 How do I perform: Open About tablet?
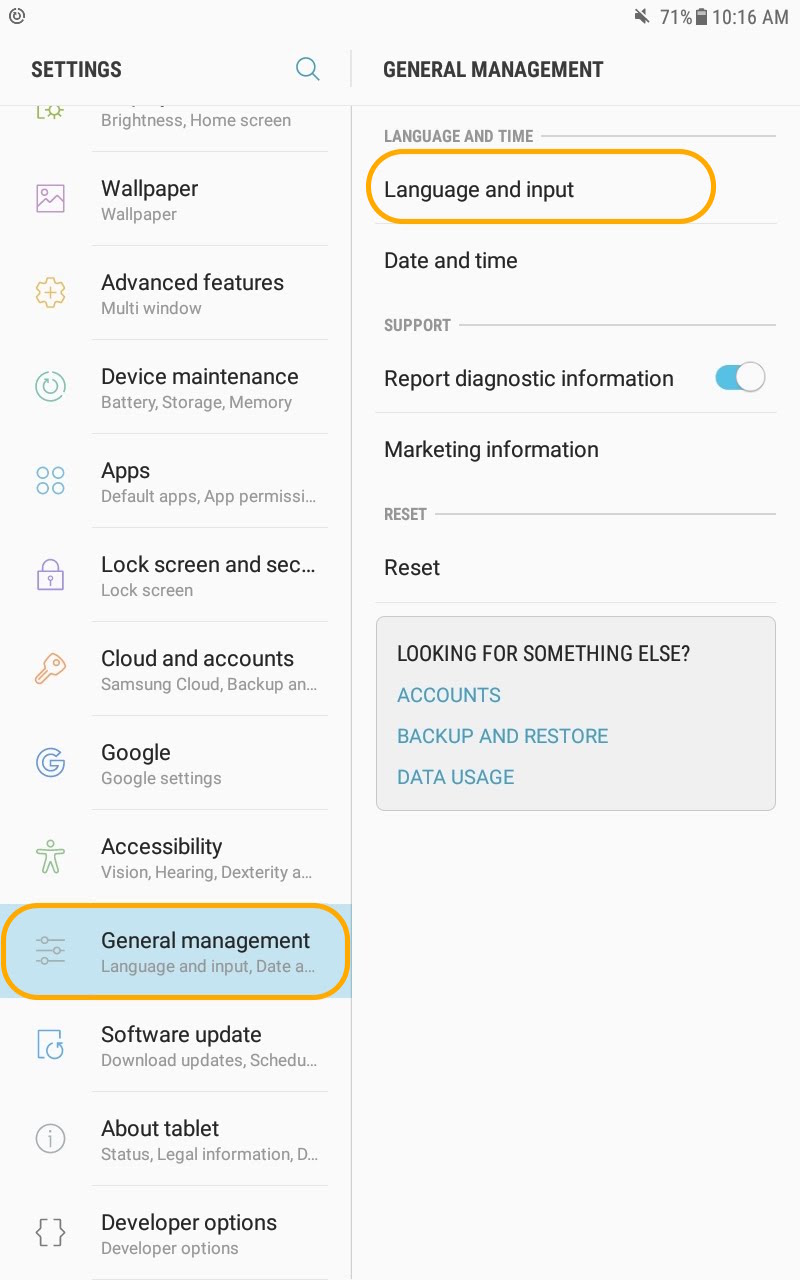(176, 1139)
